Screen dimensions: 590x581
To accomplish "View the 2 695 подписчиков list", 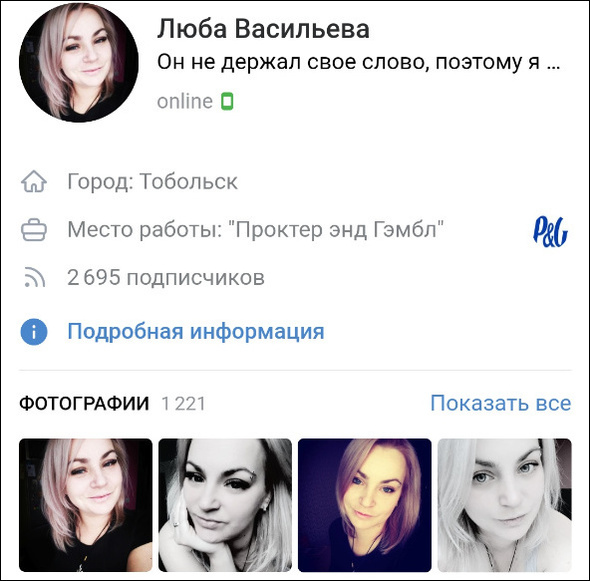I will click(x=166, y=278).
